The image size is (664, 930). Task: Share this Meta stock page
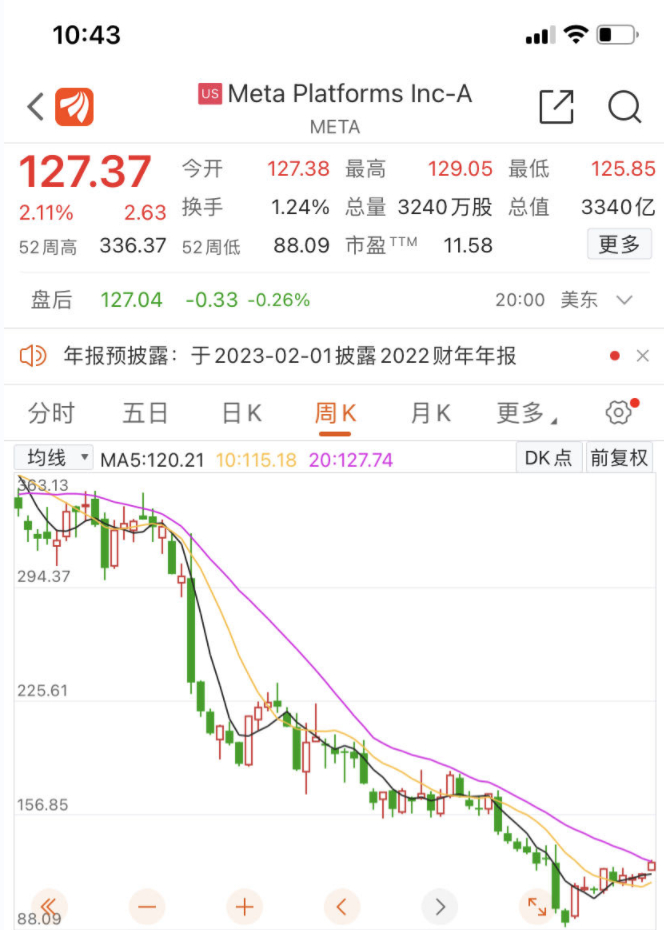[x=556, y=106]
